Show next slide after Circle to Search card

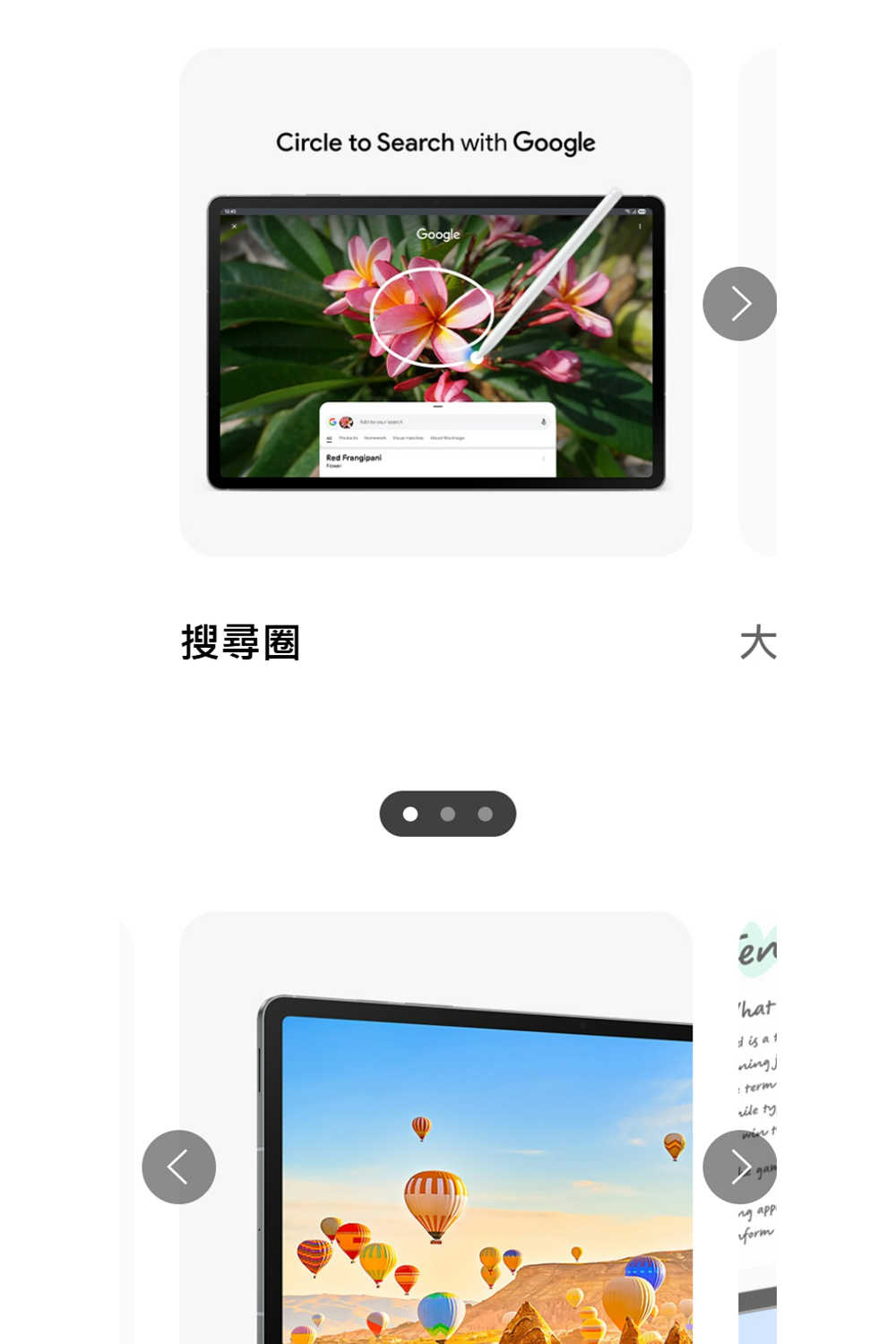pos(739,304)
